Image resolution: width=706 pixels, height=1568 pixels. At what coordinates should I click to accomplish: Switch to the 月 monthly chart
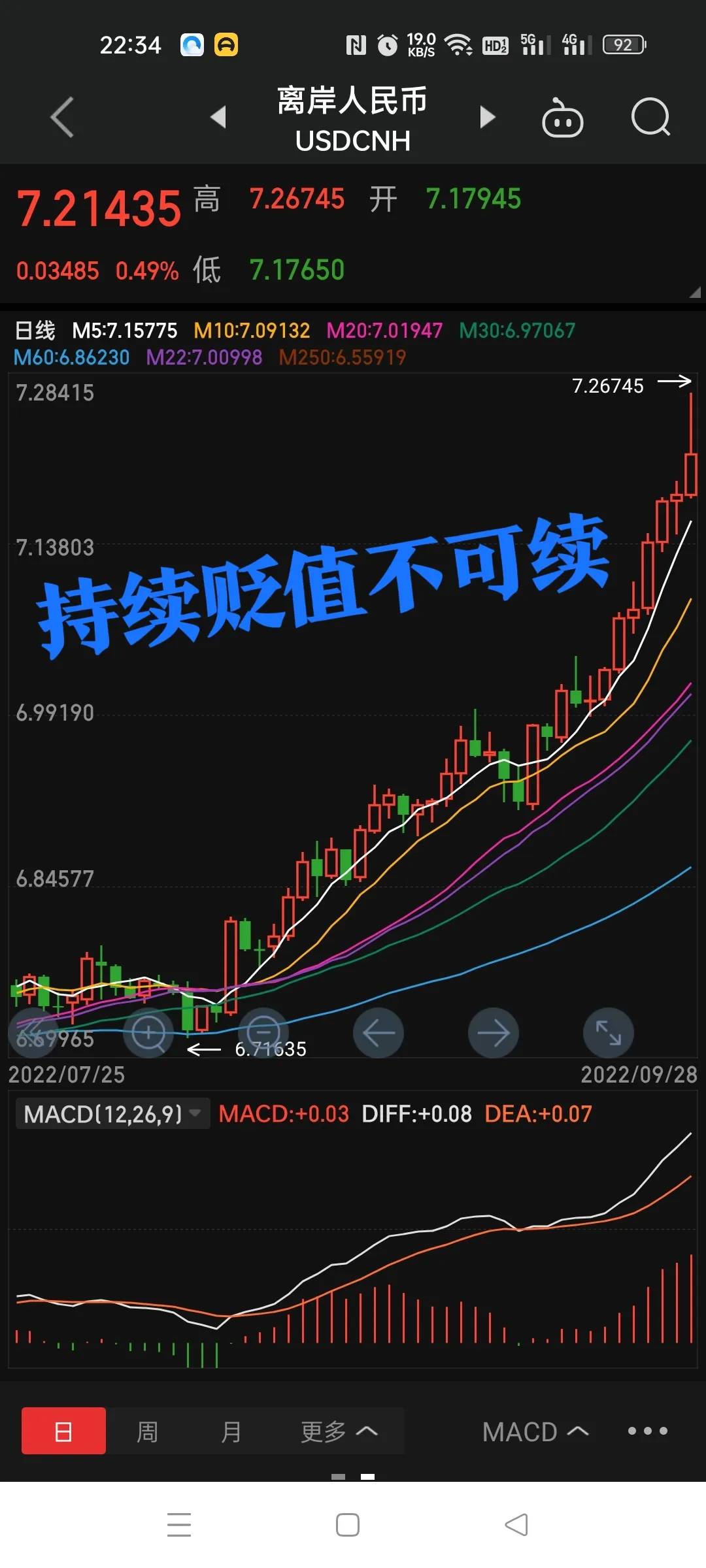point(231,1431)
